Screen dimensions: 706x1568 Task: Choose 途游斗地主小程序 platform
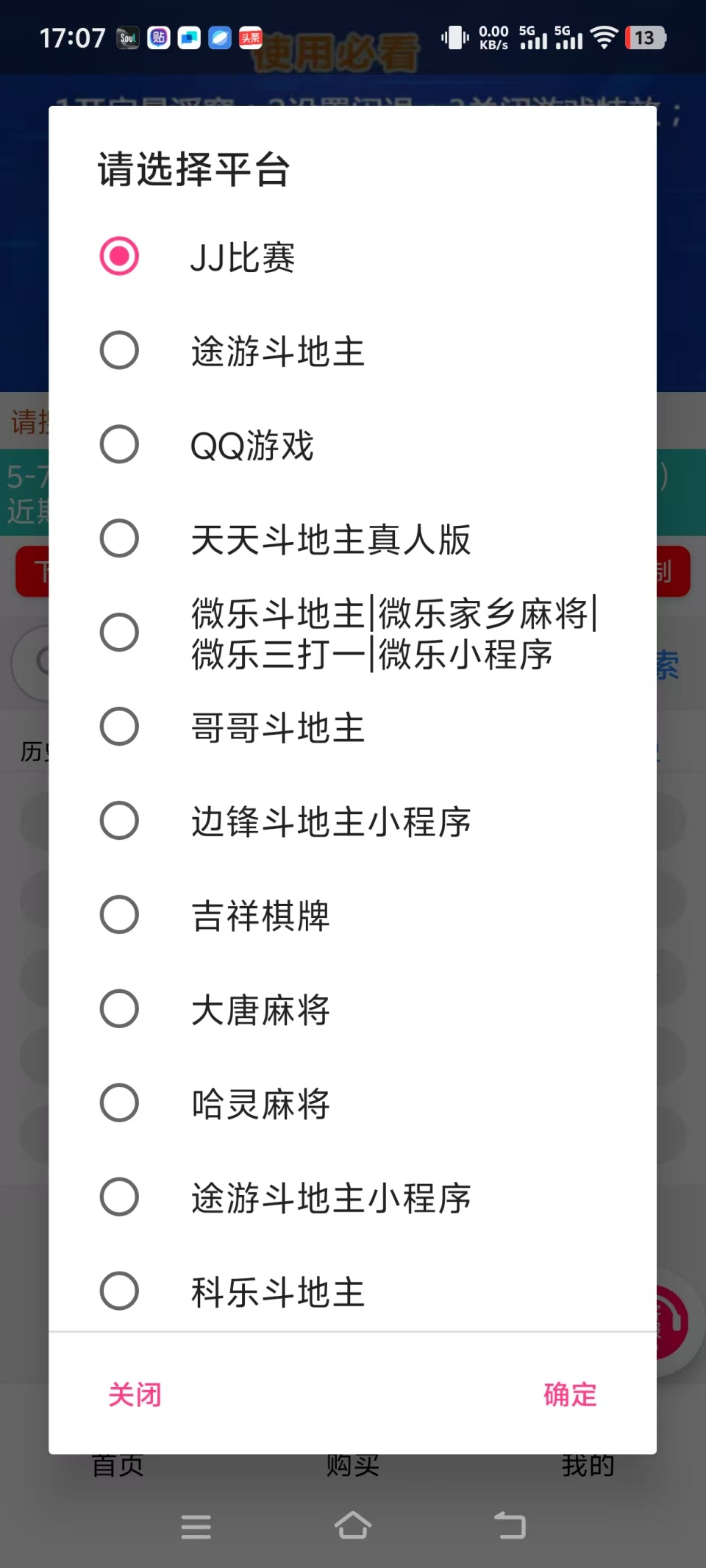tap(119, 1197)
